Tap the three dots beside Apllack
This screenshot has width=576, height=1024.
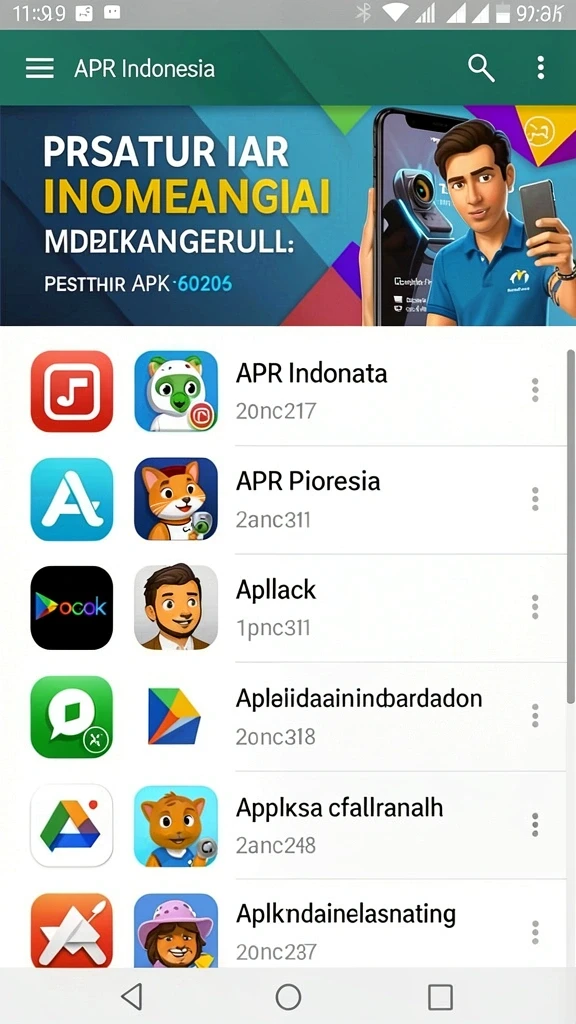click(x=535, y=607)
